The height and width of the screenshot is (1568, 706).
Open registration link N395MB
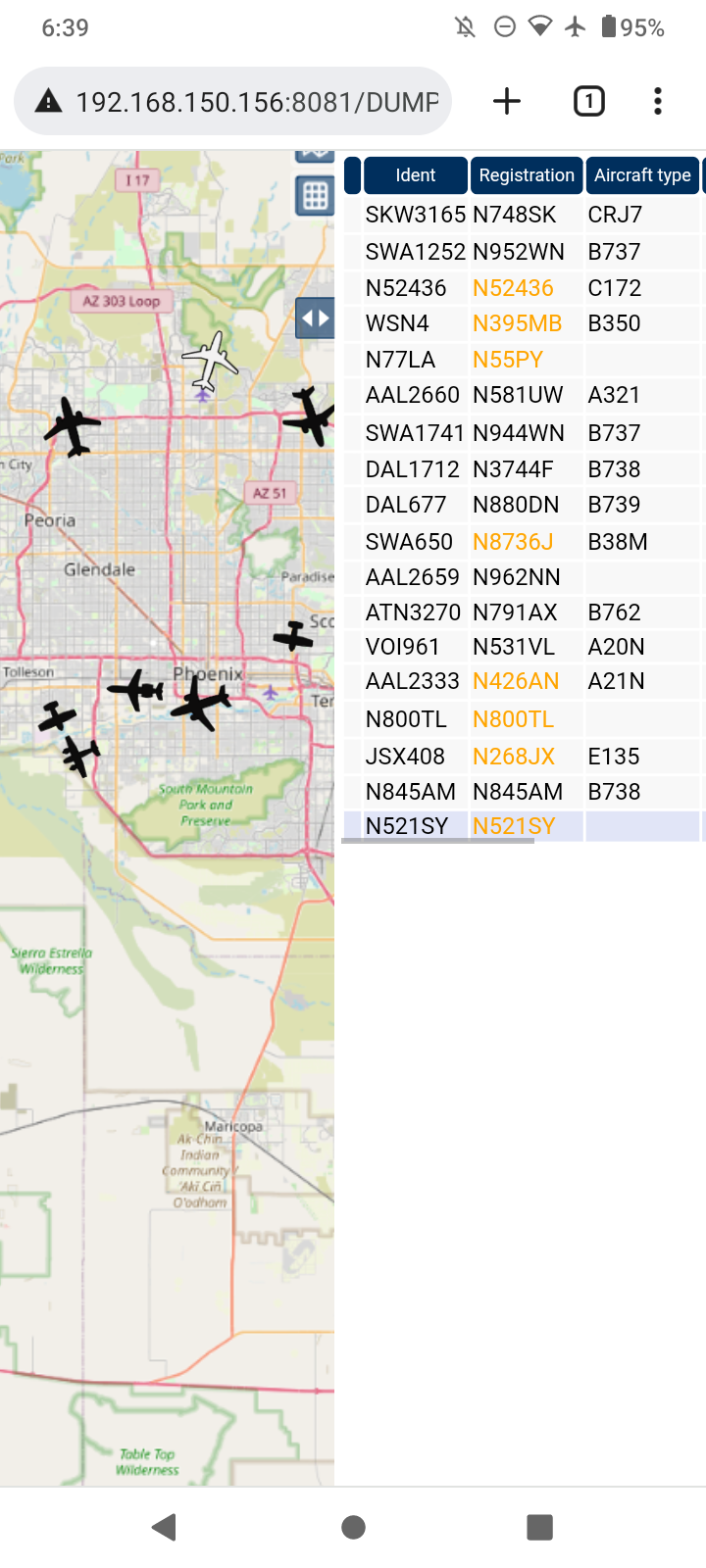pos(518,323)
